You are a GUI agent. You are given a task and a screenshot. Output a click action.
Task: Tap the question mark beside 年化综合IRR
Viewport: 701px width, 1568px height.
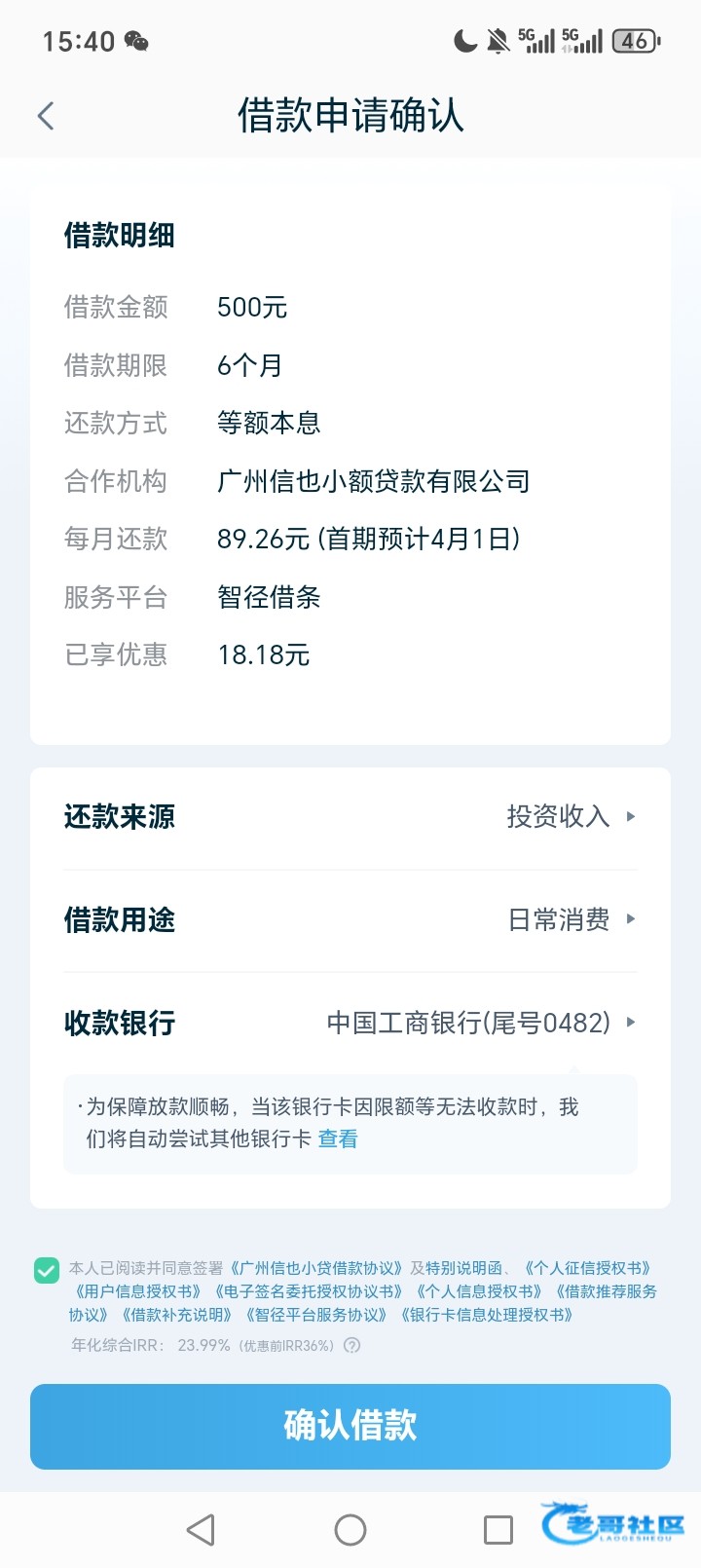tap(352, 1345)
